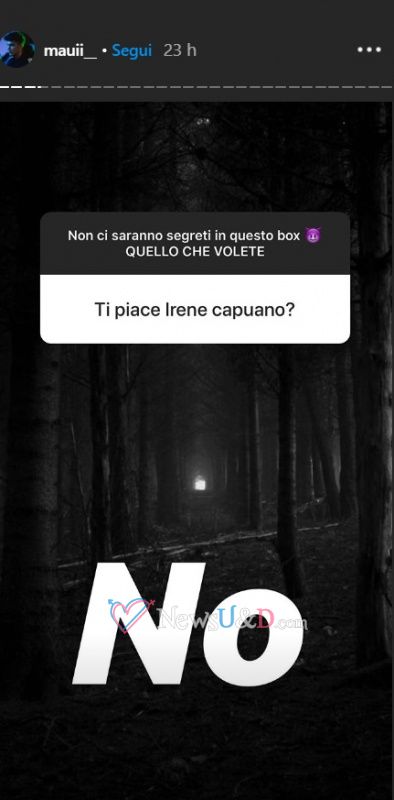This screenshot has height=800, width=394.
Task: Tap the mauii__ username
Action: coord(70,51)
